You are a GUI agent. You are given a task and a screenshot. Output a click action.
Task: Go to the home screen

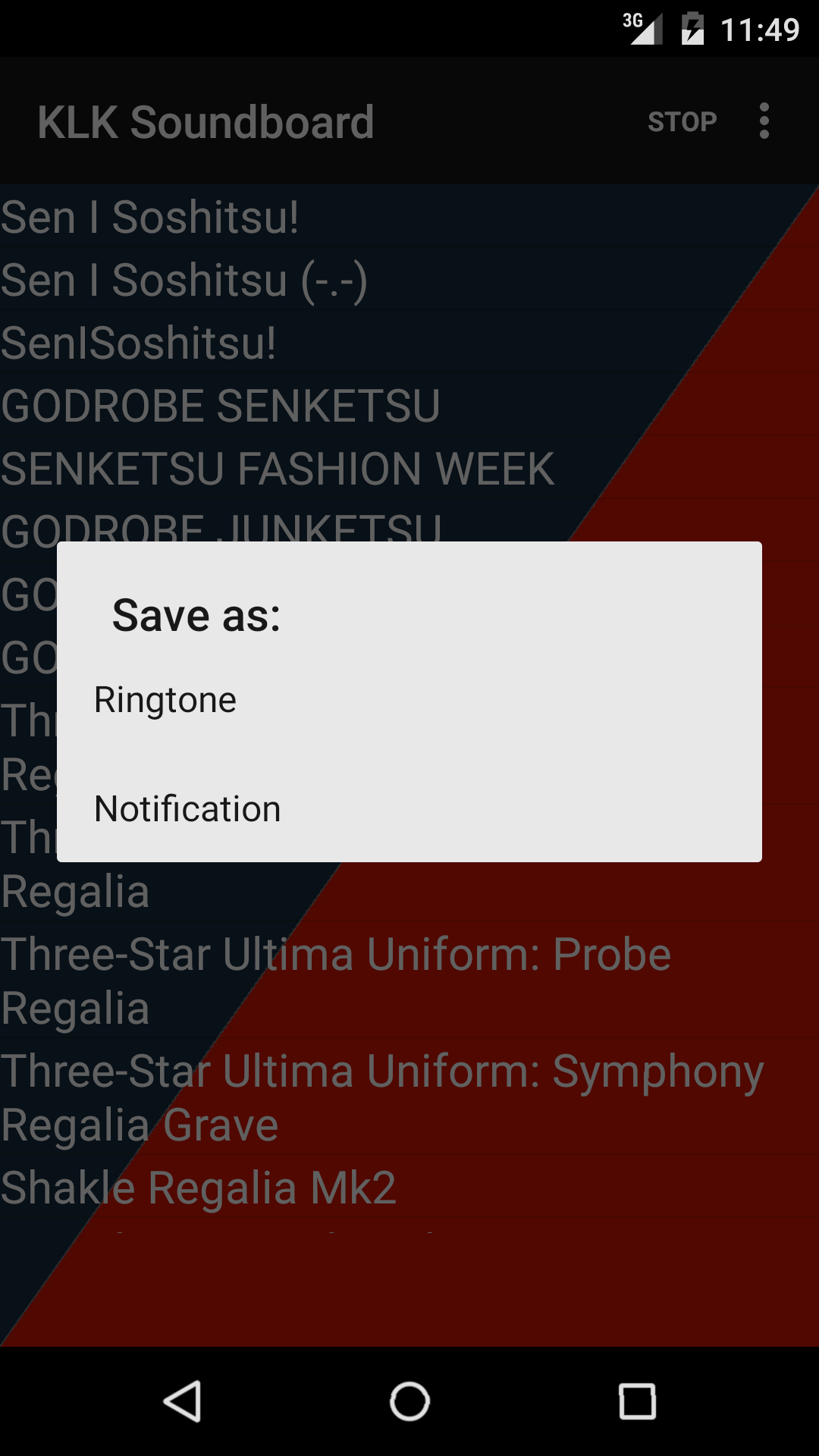[409, 1401]
